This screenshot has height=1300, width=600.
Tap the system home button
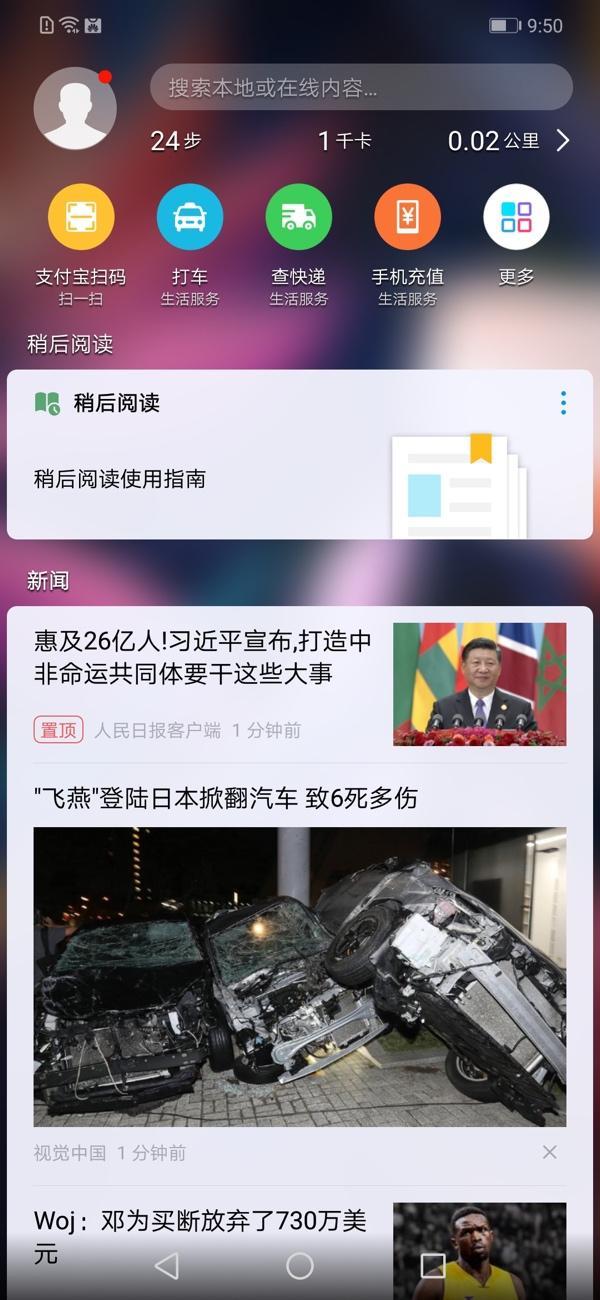[x=300, y=1266]
